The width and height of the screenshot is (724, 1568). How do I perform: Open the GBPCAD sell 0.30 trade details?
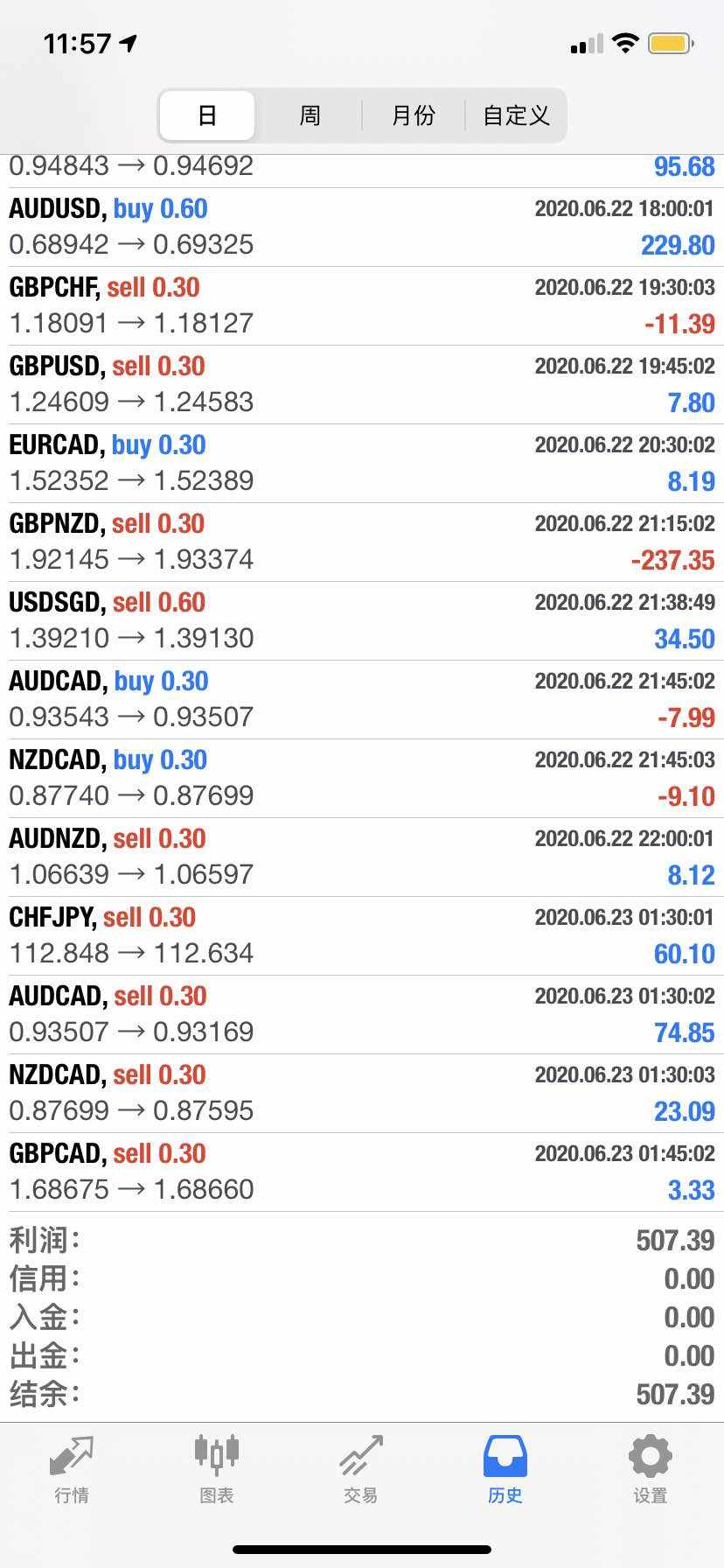coord(362,1172)
